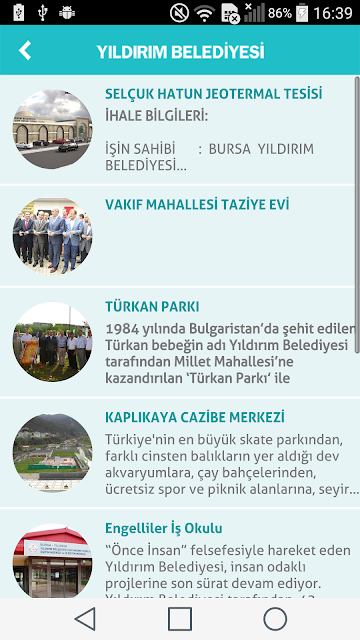The image size is (360, 640).
Task: Go back using the header arrow
Action: pos(25,51)
